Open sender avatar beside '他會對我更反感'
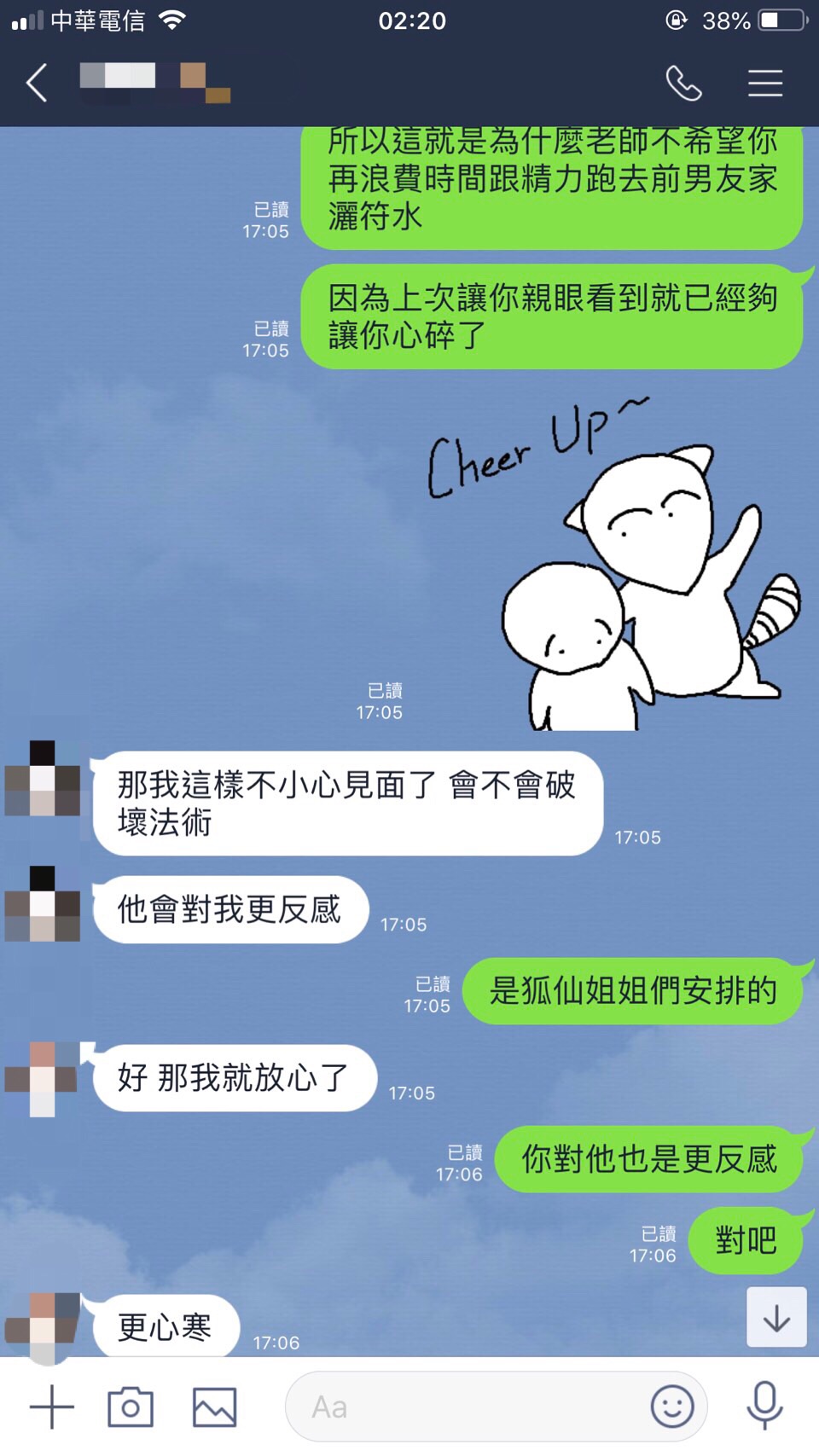Viewport: 819px width, 1456px height. (43, 903)
